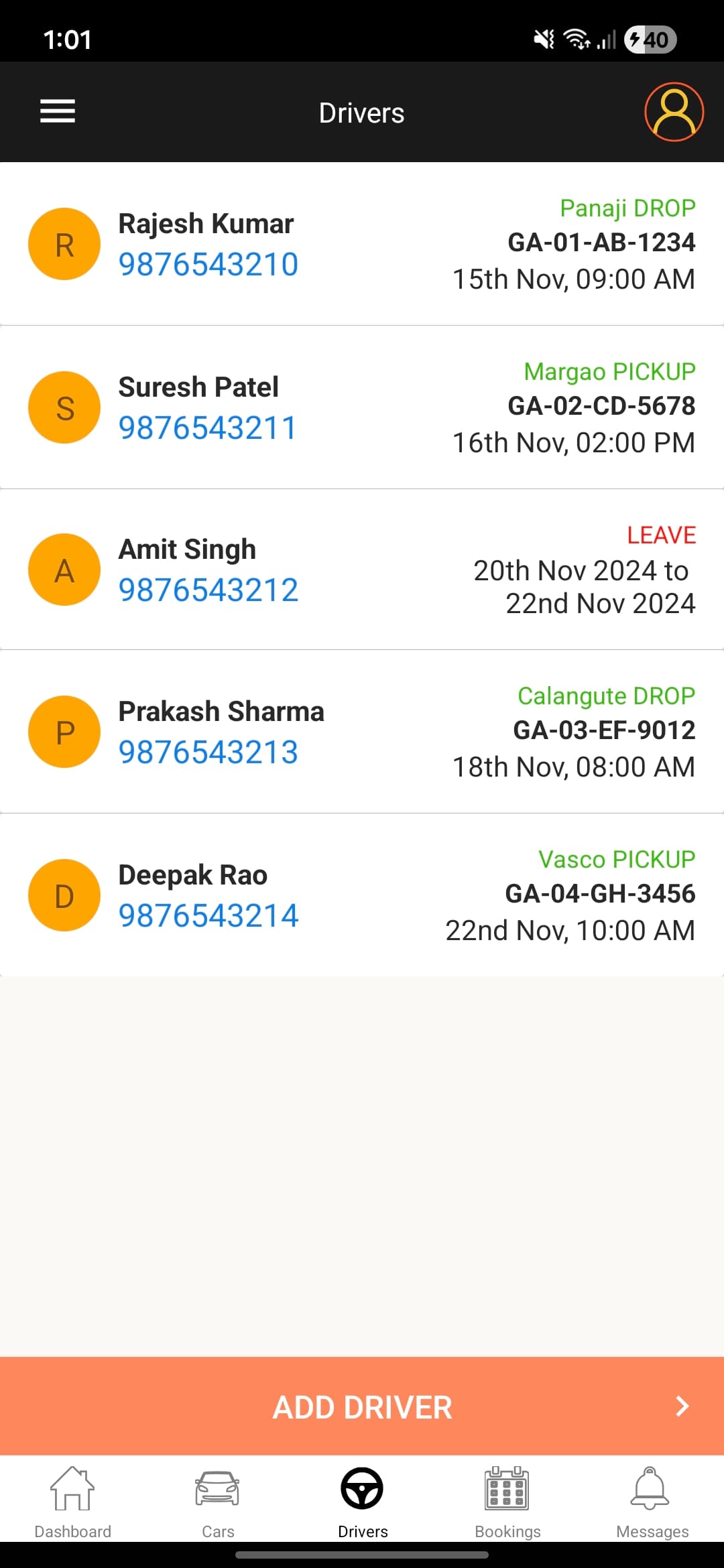Screen dimensions: 724x1568
Task: Select Rajesh Kumar's avatar circle
Action: coord(64,243)
